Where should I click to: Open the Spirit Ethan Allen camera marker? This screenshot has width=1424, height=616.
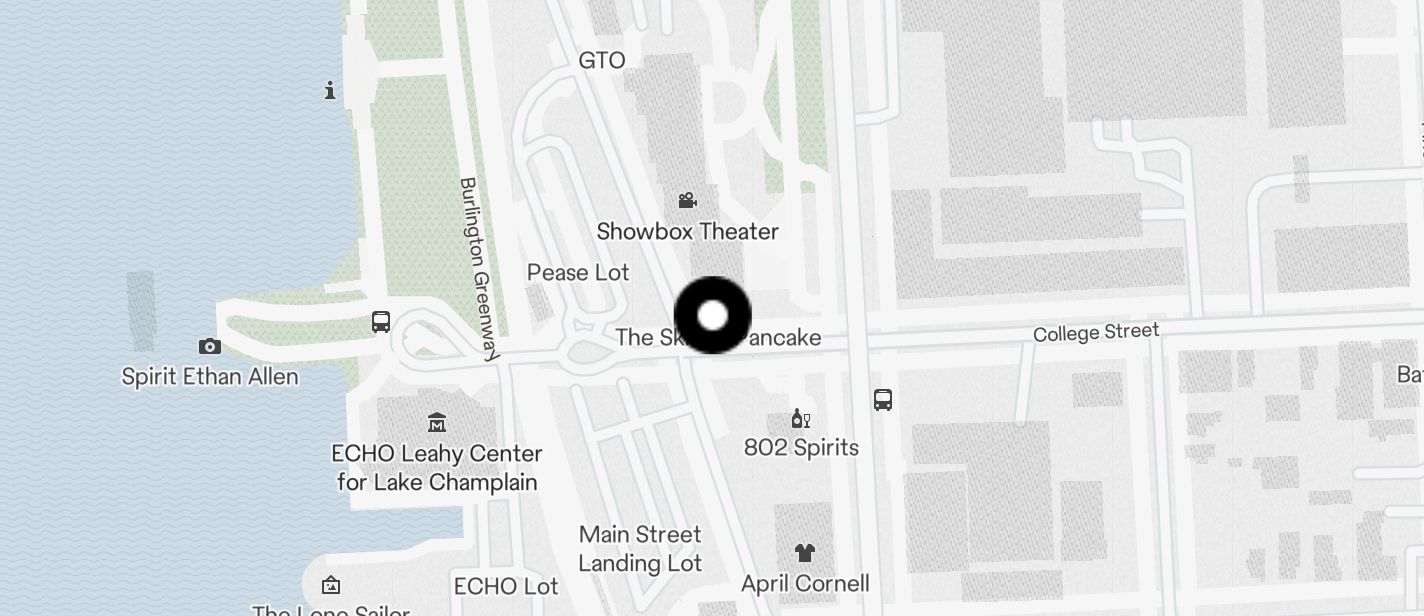pyautogui.click(x=209, y=347)
